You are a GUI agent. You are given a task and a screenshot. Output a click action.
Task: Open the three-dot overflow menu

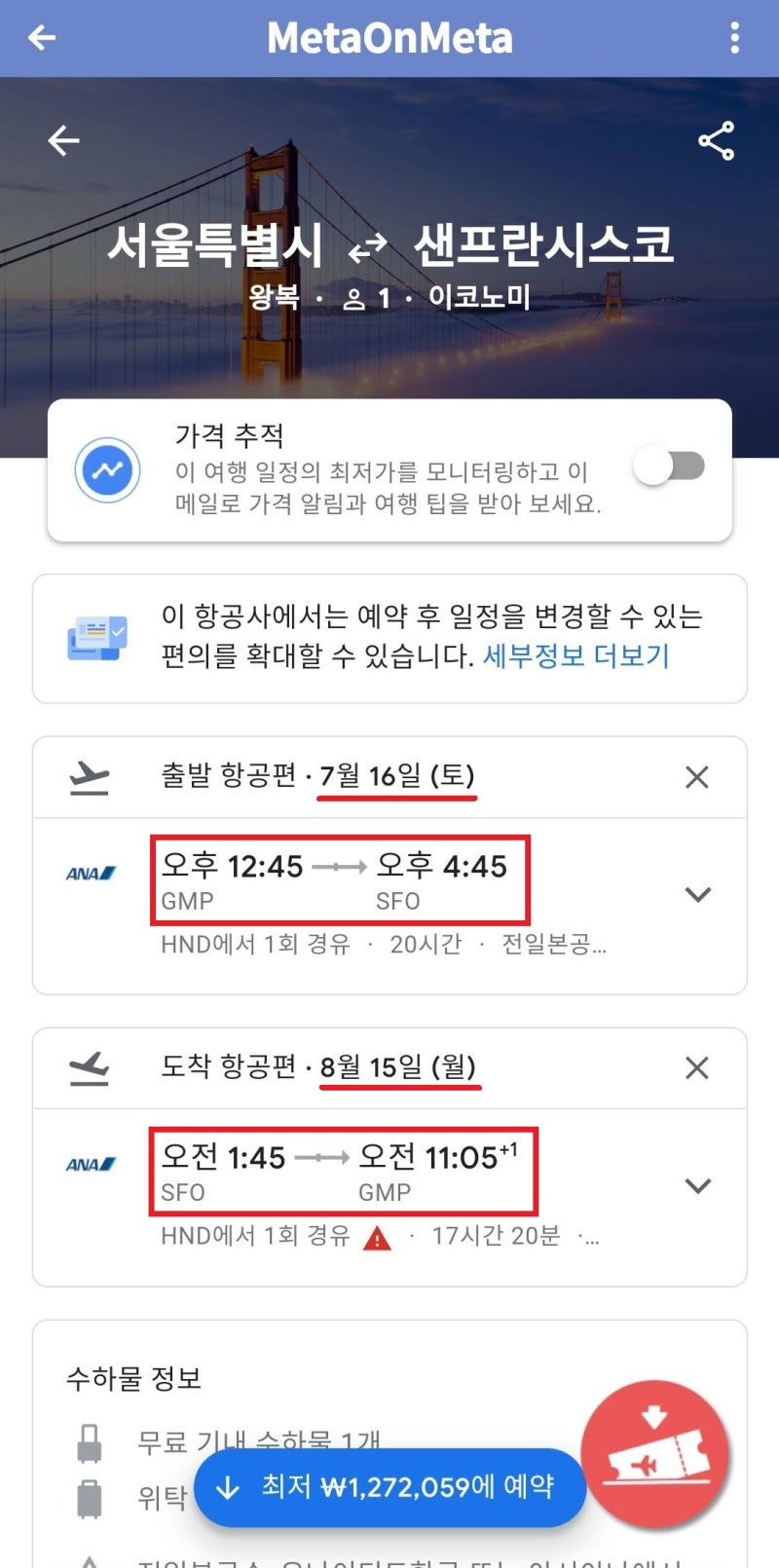(x=734, y=38)
